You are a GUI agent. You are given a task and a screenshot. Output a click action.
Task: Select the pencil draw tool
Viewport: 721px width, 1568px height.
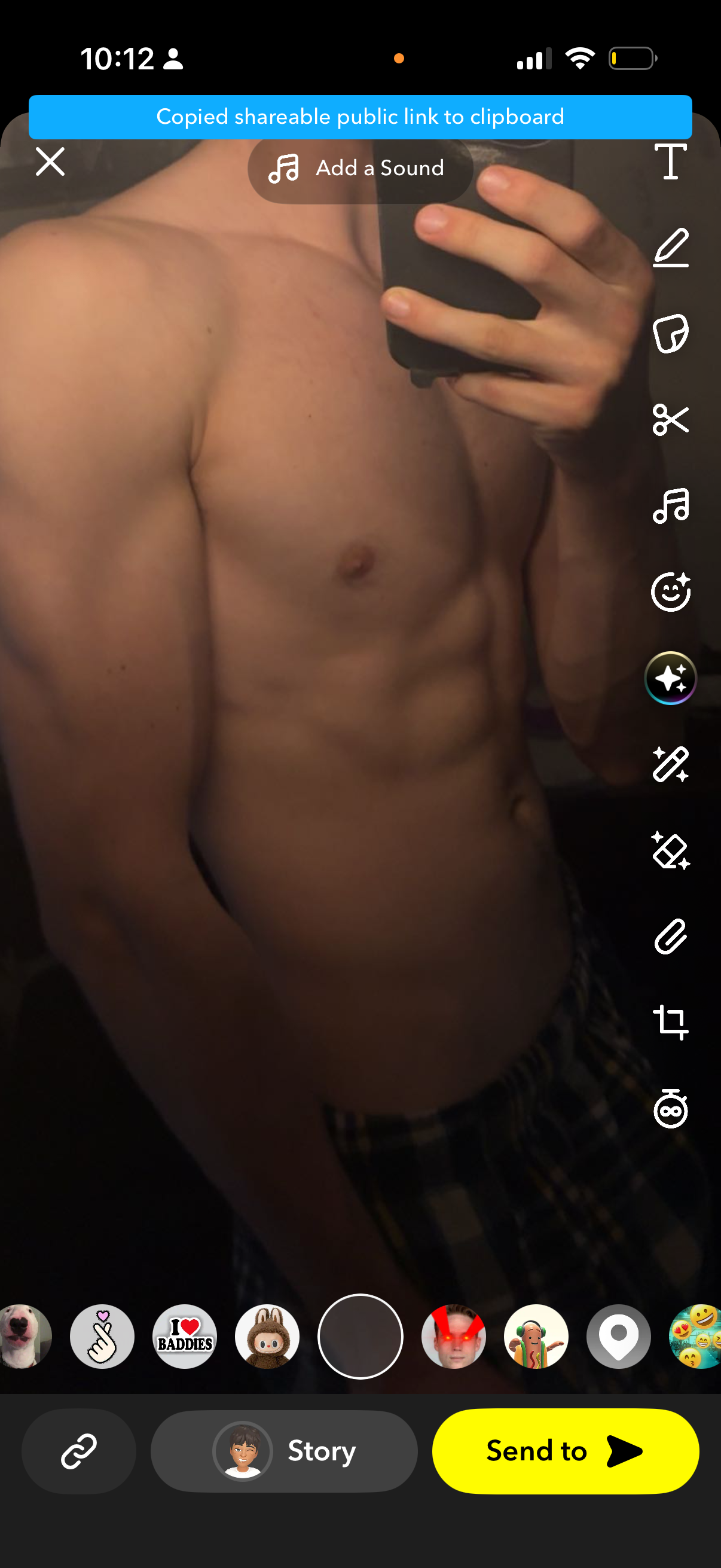point(671,248)
